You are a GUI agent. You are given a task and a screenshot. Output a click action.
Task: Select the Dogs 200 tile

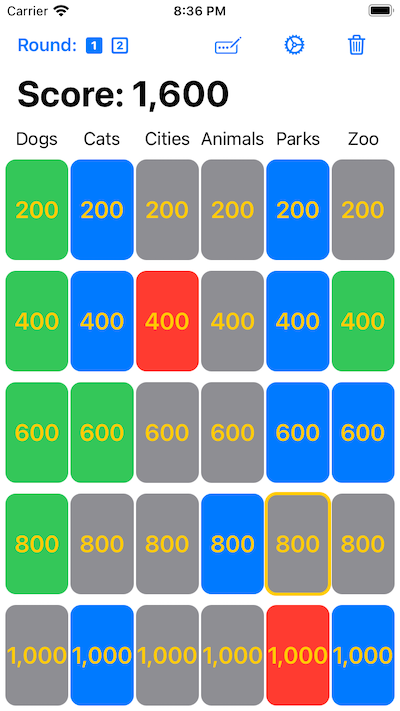tap(37, 209)
